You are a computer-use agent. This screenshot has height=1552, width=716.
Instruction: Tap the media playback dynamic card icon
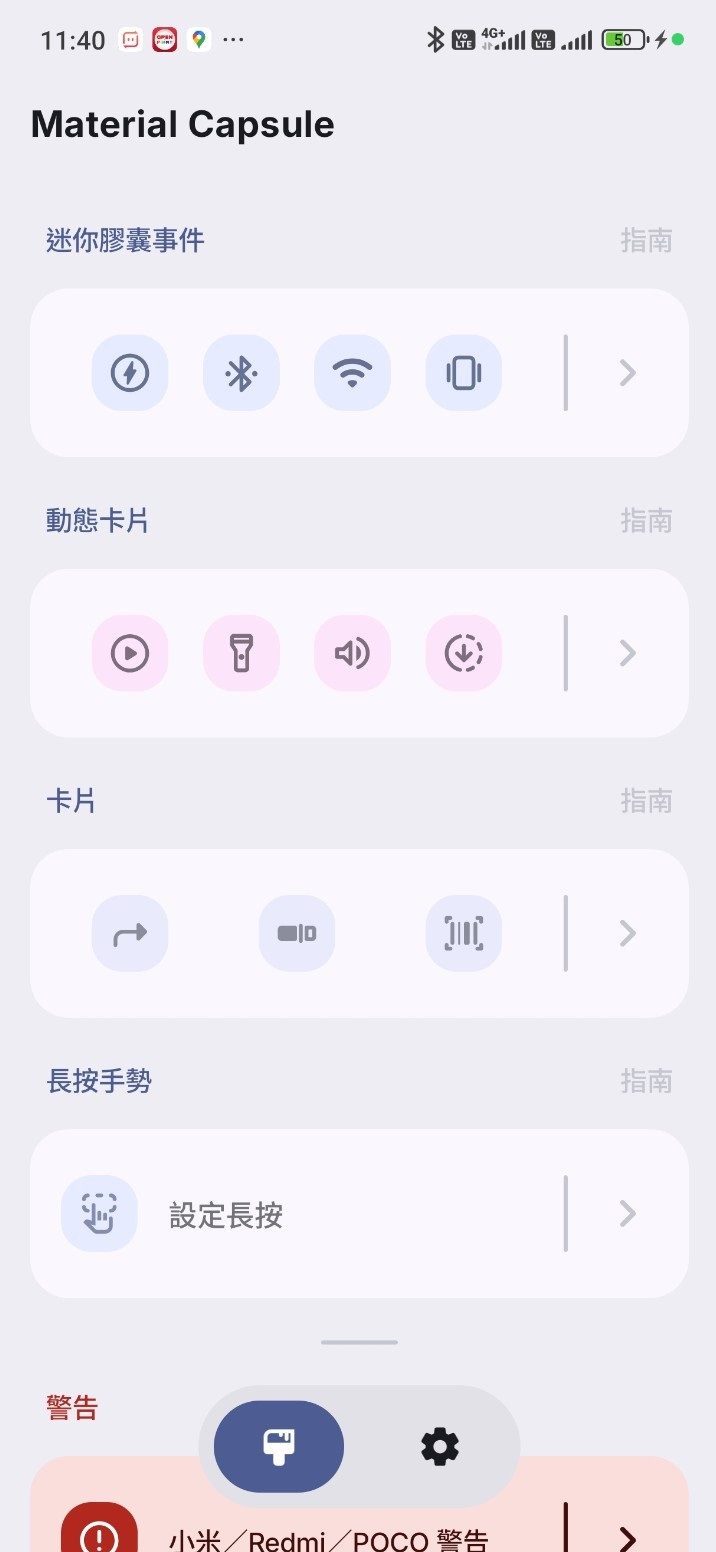(130, 653)
